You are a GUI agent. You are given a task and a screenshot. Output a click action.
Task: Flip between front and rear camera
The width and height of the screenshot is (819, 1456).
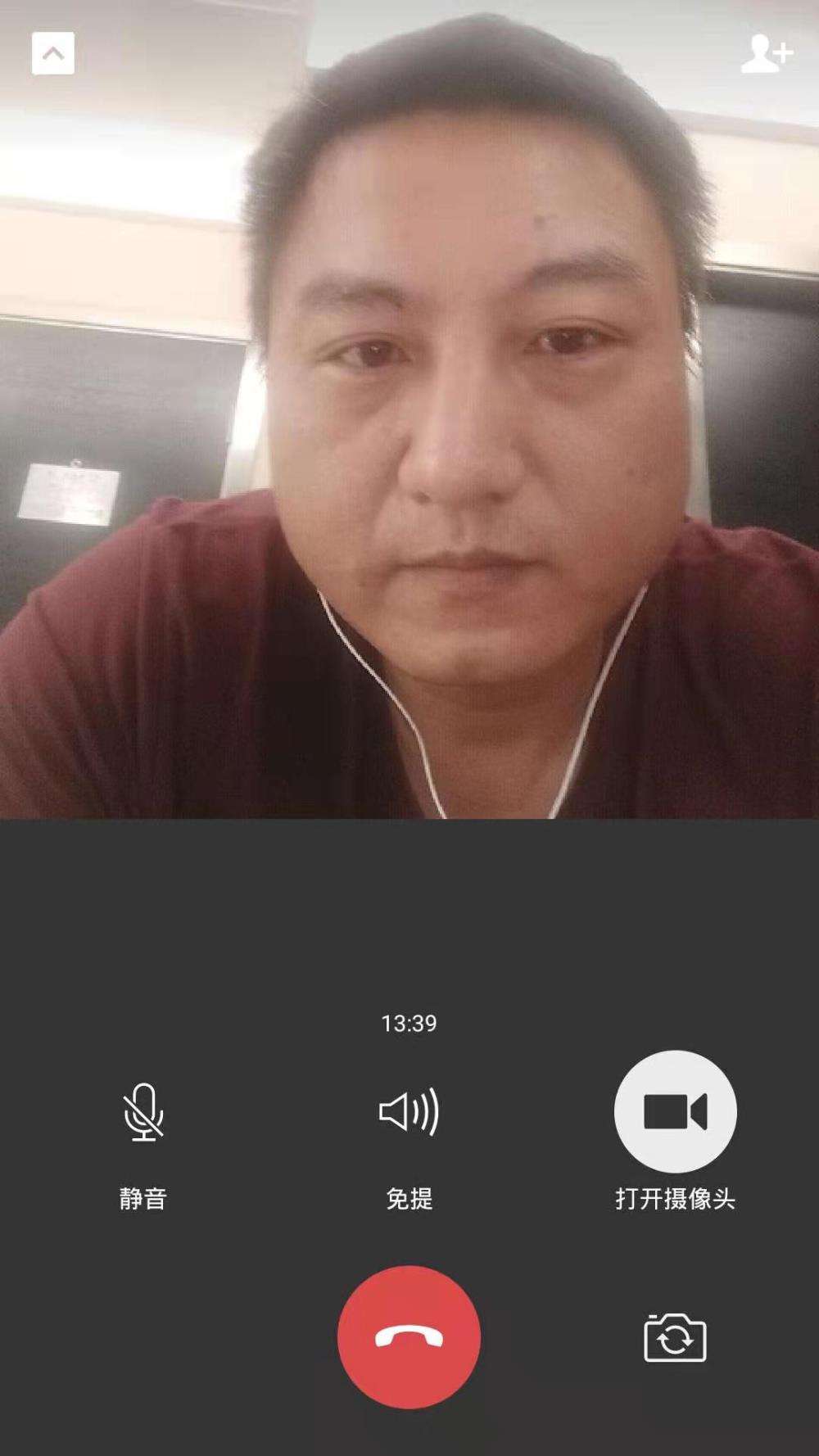point(675,1338)
